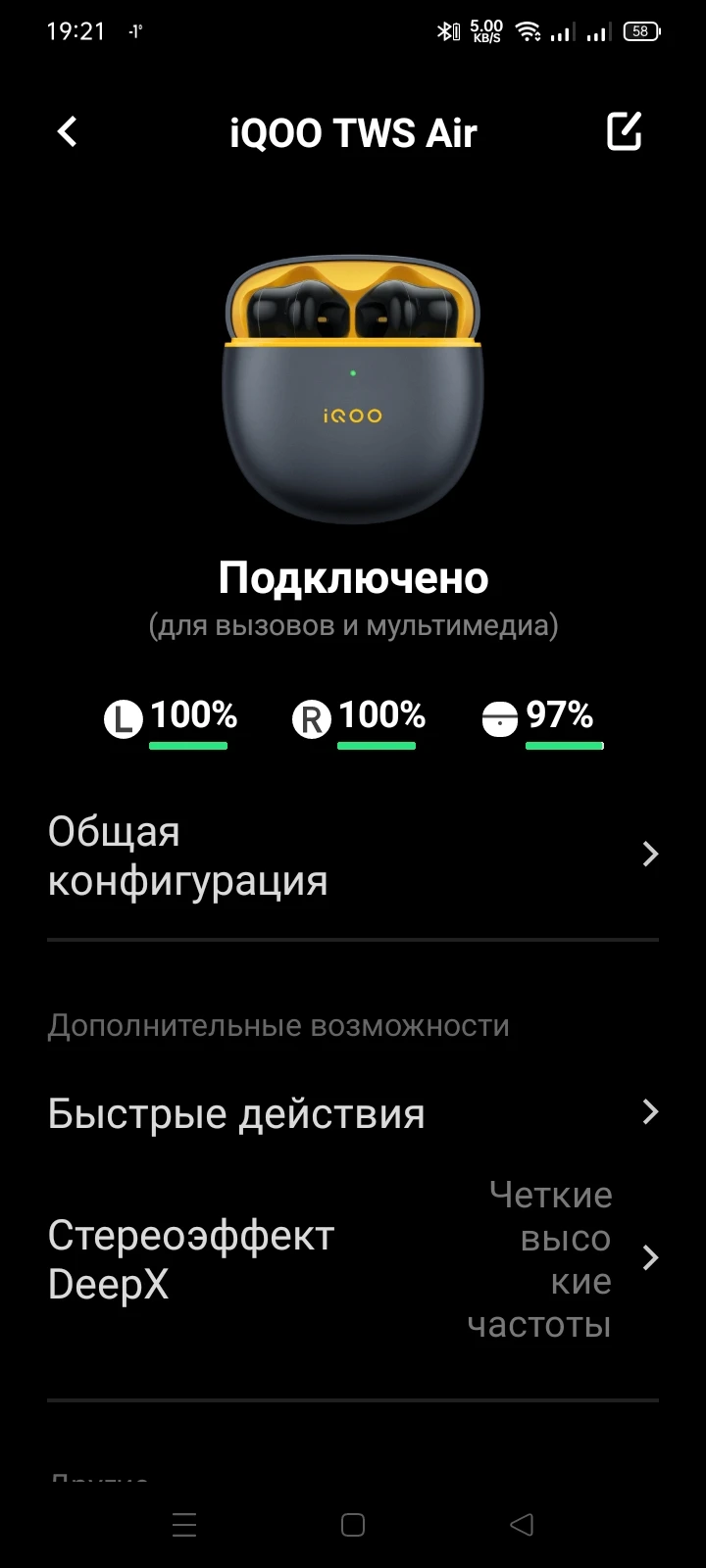This screenshot has height=1568, width=706.
Task: Tap the system home button
Action: (x=353, y=1524)
